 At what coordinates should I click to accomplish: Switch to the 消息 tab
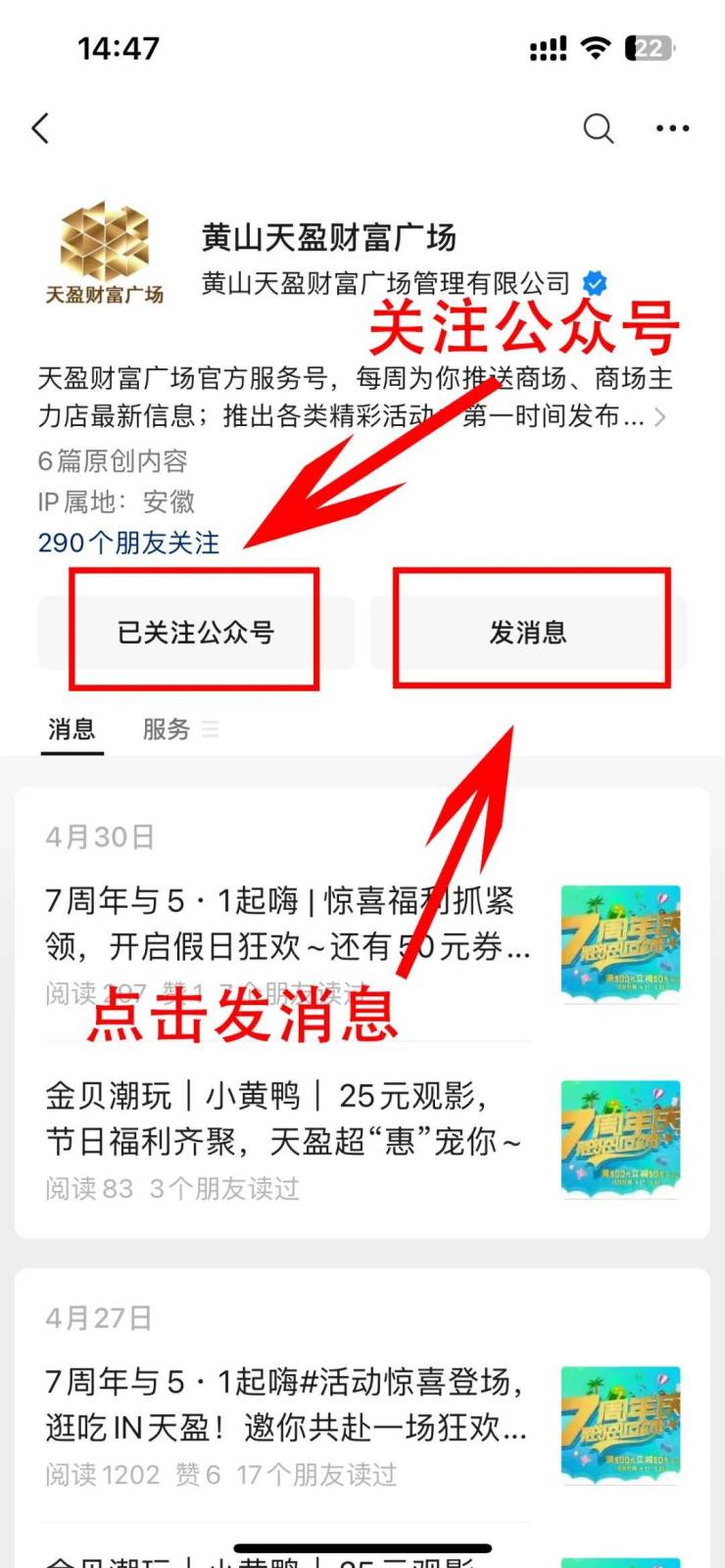(x=72, y=729)
